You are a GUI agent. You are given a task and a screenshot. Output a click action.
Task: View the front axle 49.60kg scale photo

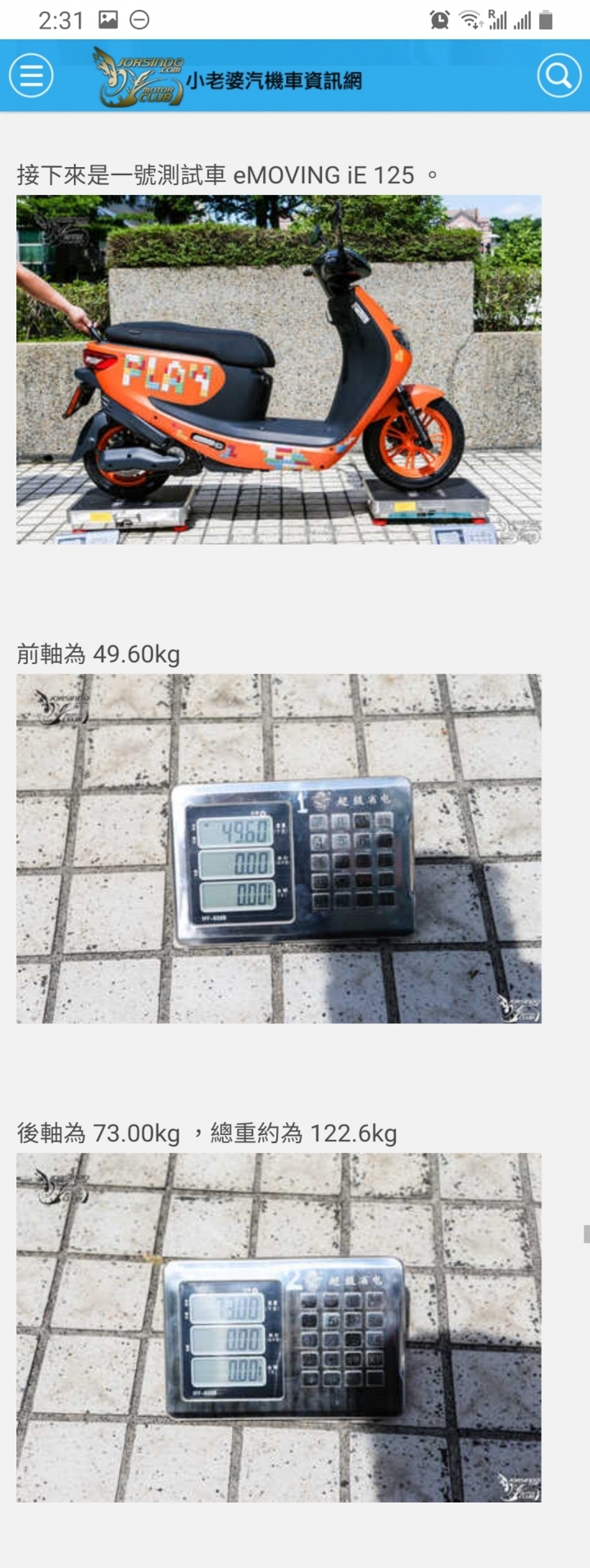(279, 848)
